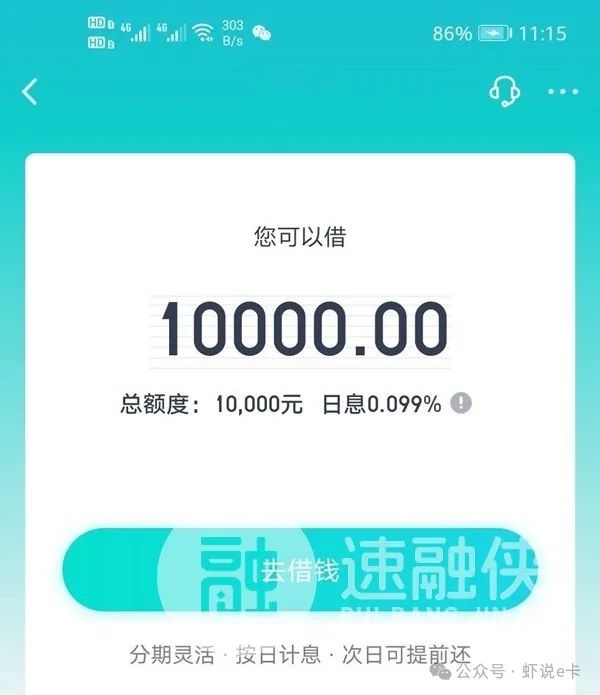View daily interest info via the exclamation icon

pyautogui.click(x=461, y=404)
